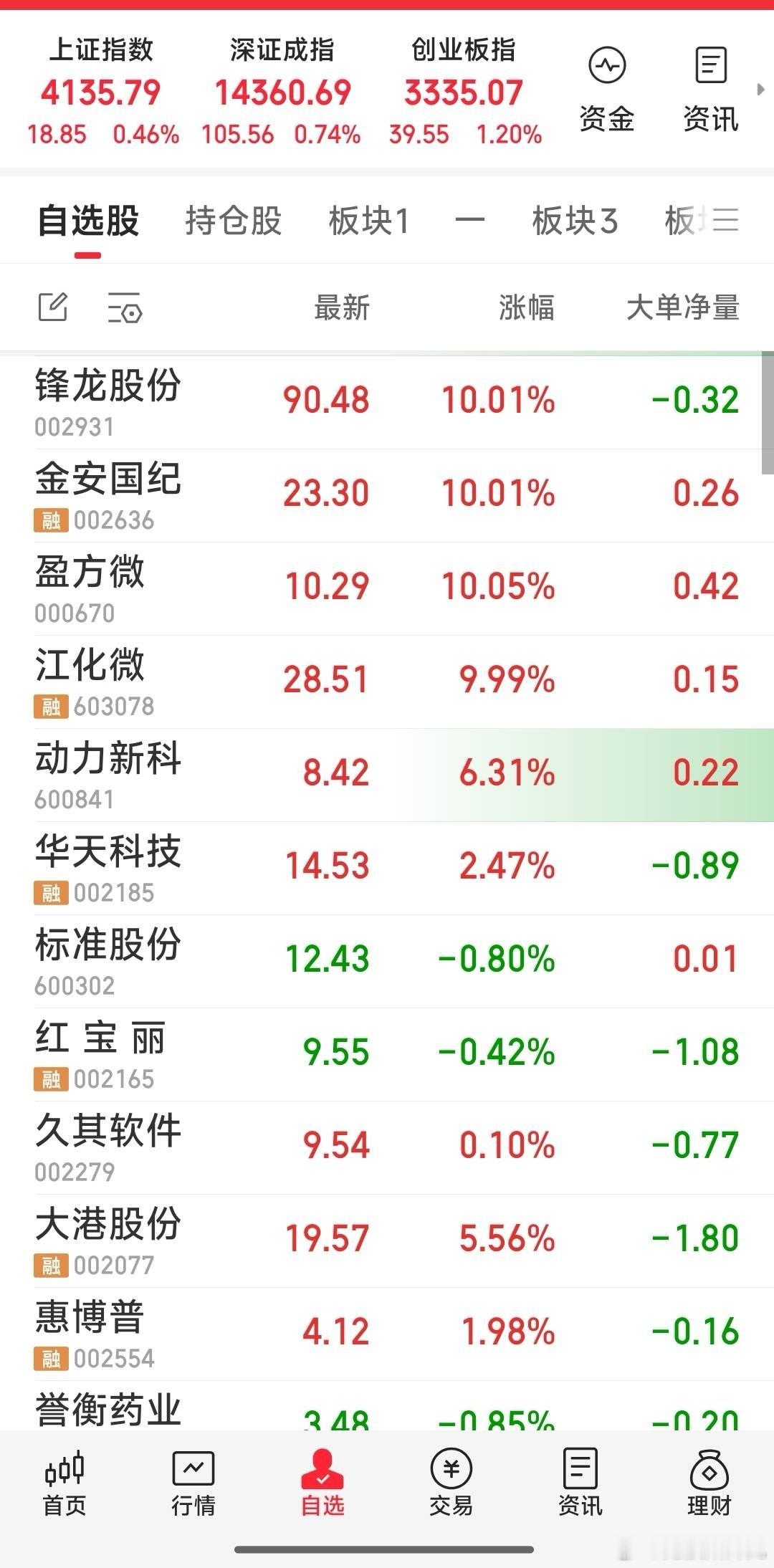
Task: Click the edit (pencil) icon above stock list
Action: (53, 307)
